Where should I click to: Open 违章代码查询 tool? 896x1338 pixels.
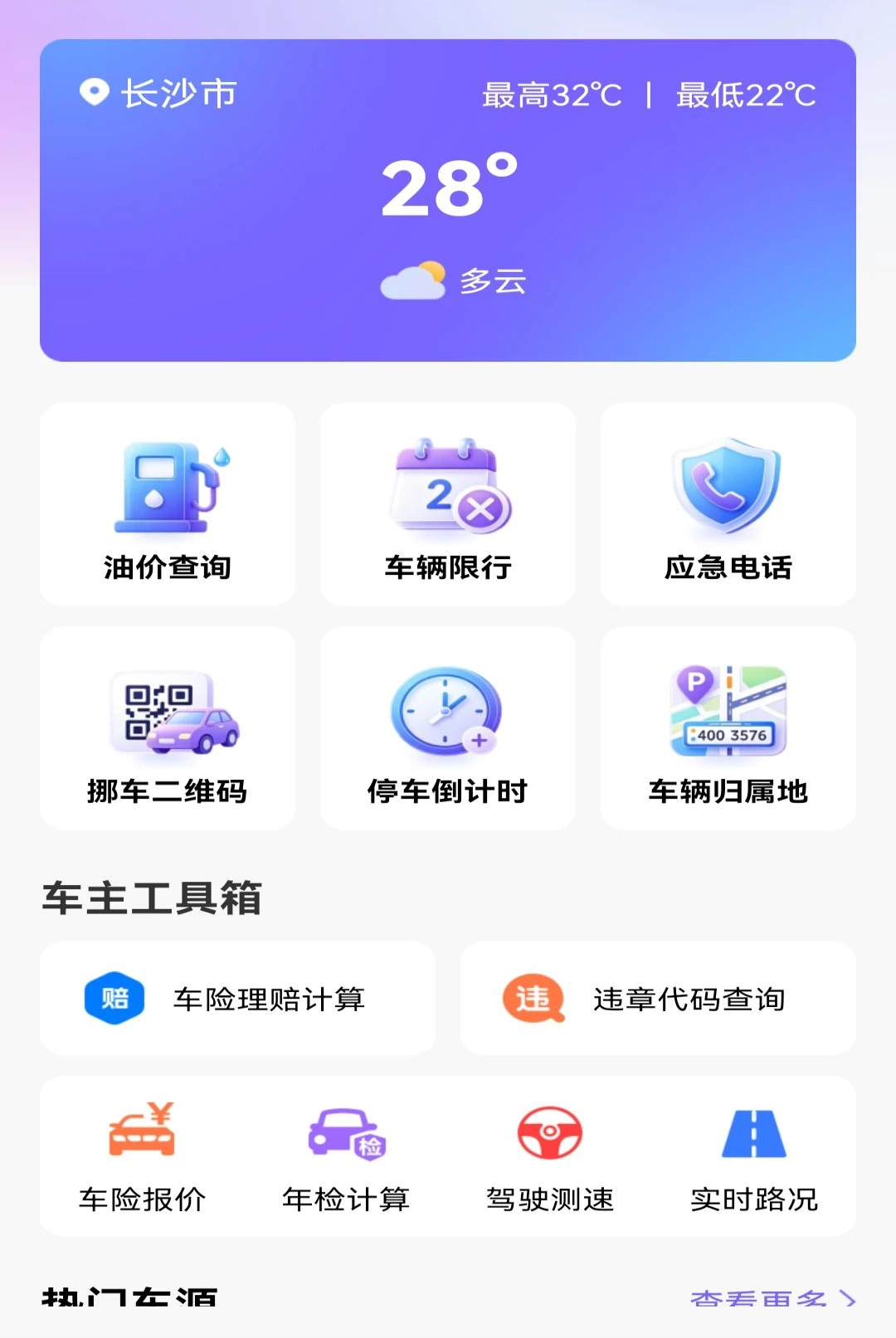[x=658, y=998]
